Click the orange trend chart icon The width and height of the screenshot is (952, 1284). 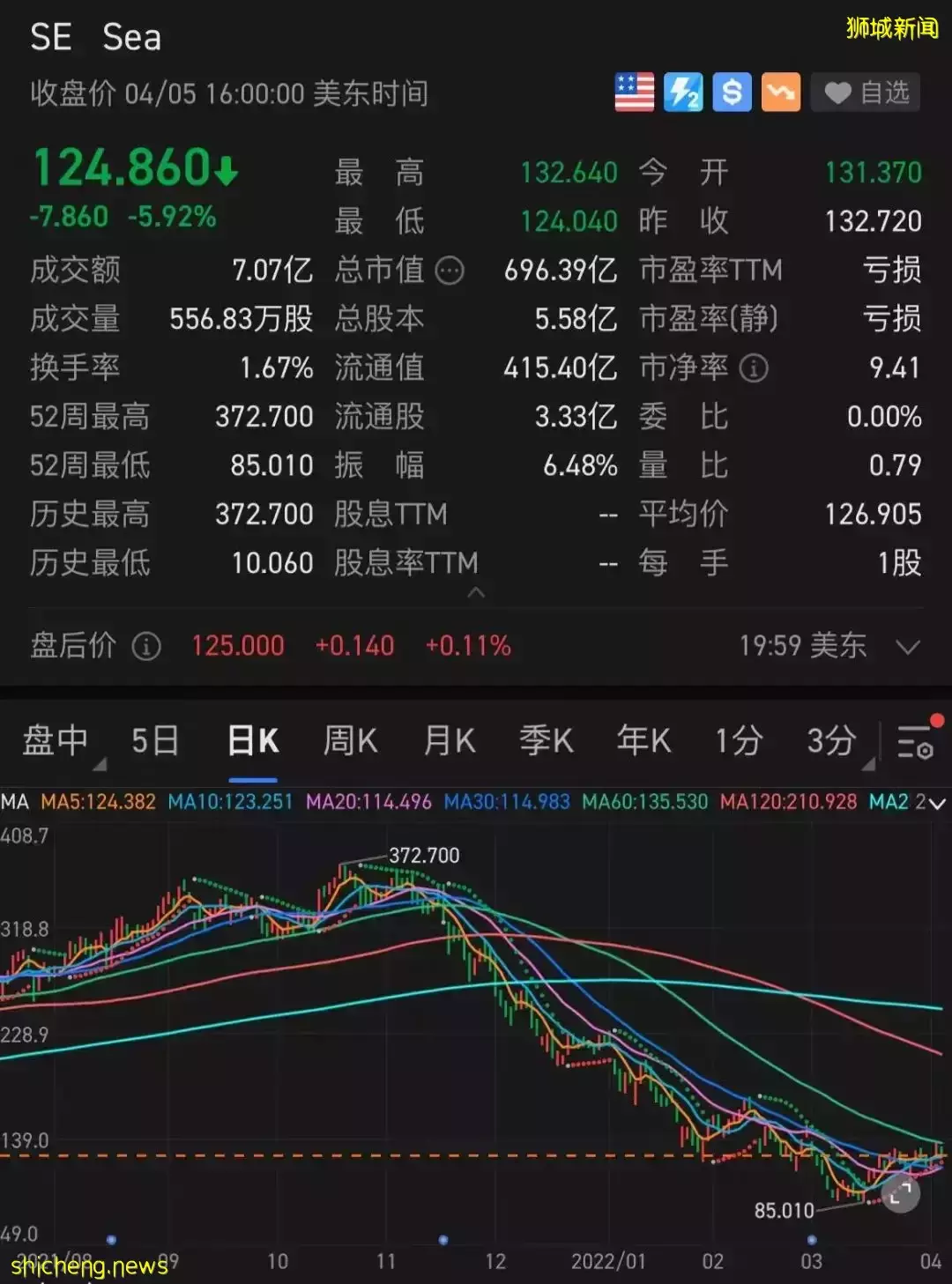pos(780,93)
